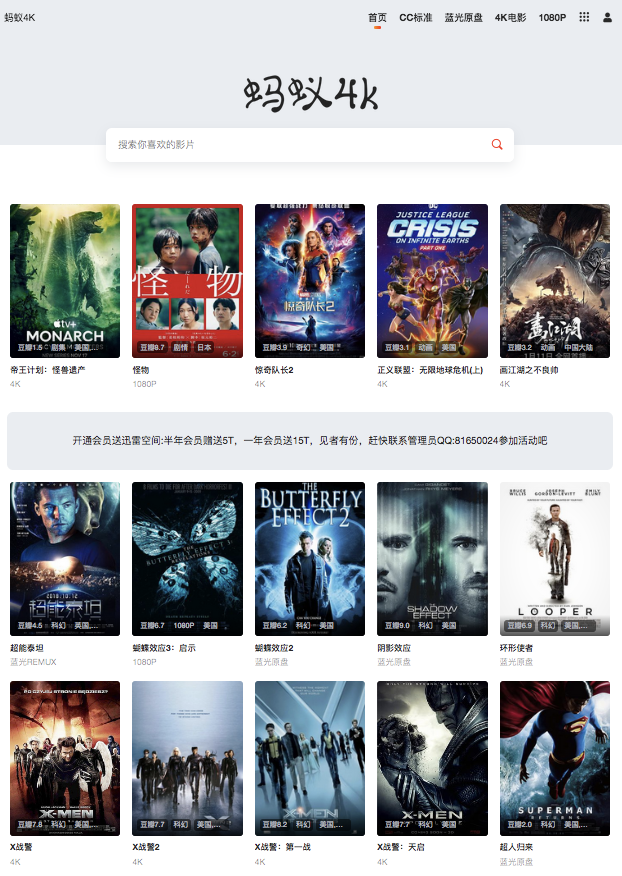Switch to the CC标准 tab
The width and height of the screenshot is (622, 876).
click(x=416, y=17)
